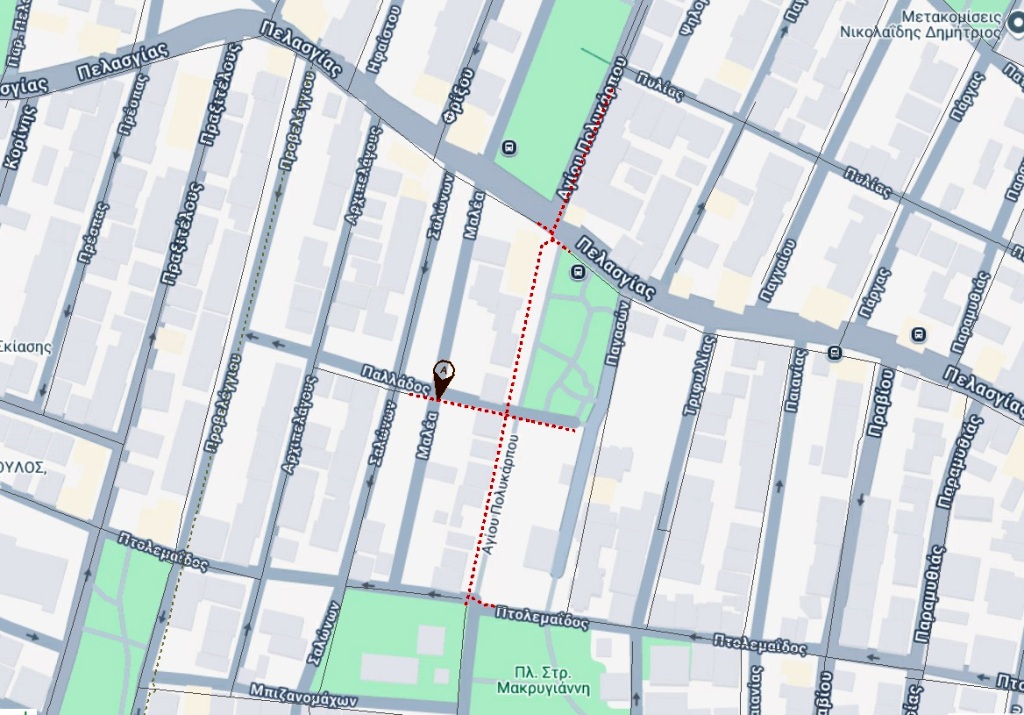The image size is (1024, 715).
Task: Select the bus stop beside Φρίξου street
Action: point(510,148)
